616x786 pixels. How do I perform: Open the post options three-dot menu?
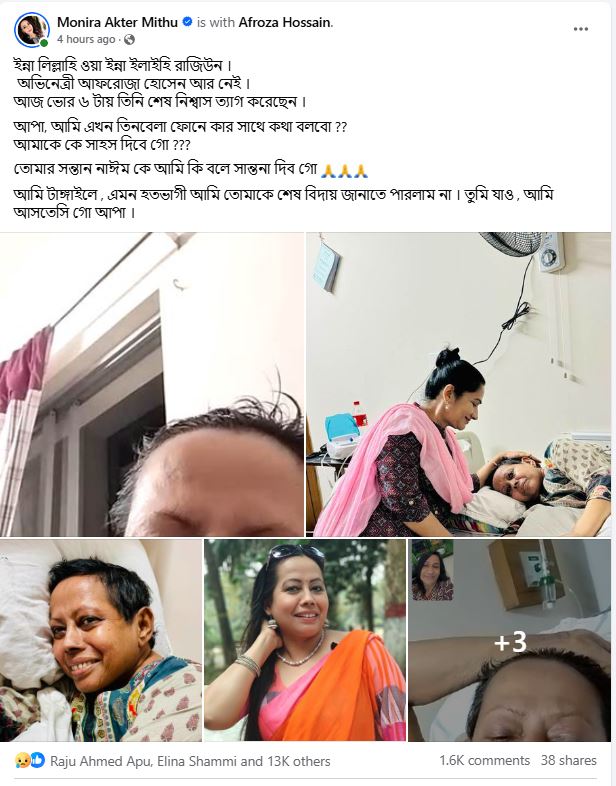(x=581, y=29)
